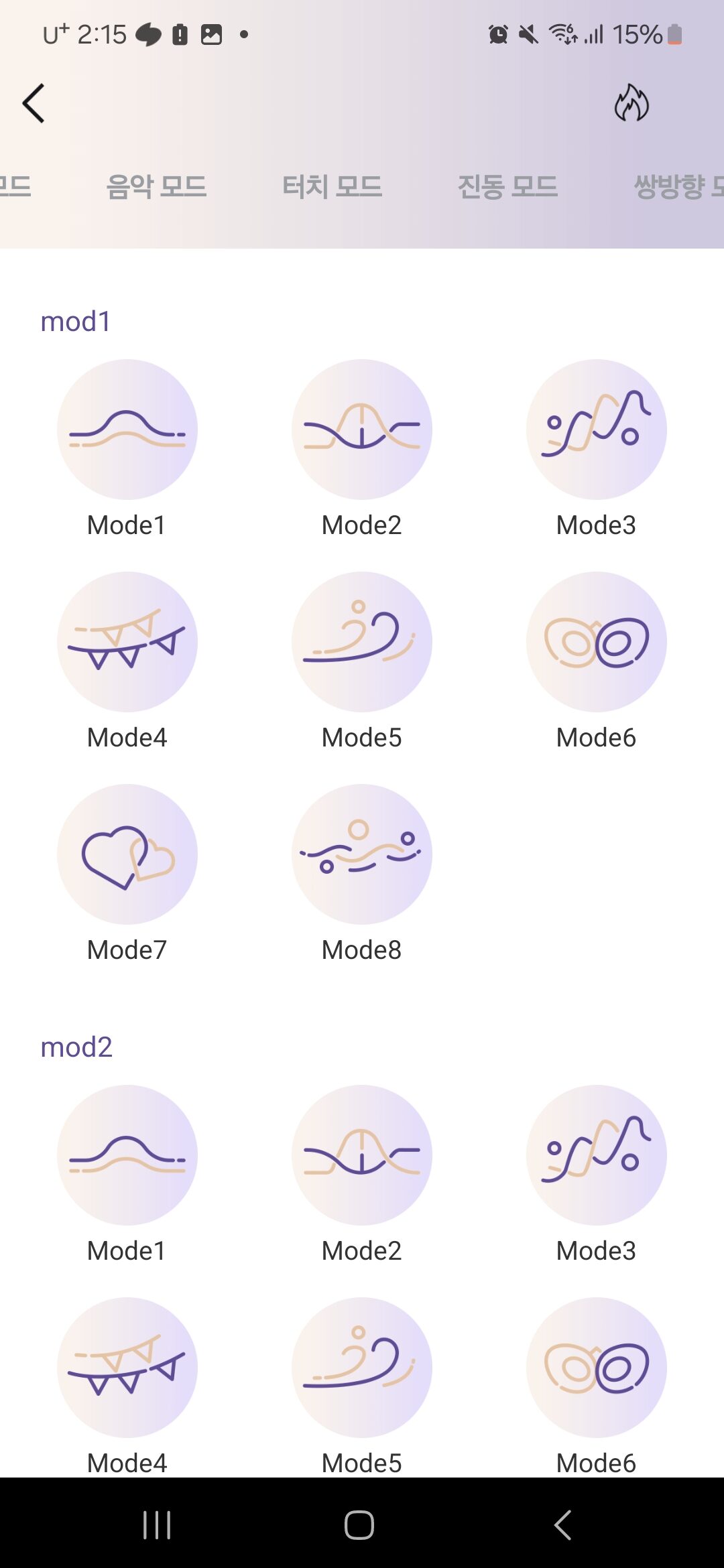724x1568 pixels.
Task: Select Mode1 under mod2
Action: click(x=127, y=1155)
